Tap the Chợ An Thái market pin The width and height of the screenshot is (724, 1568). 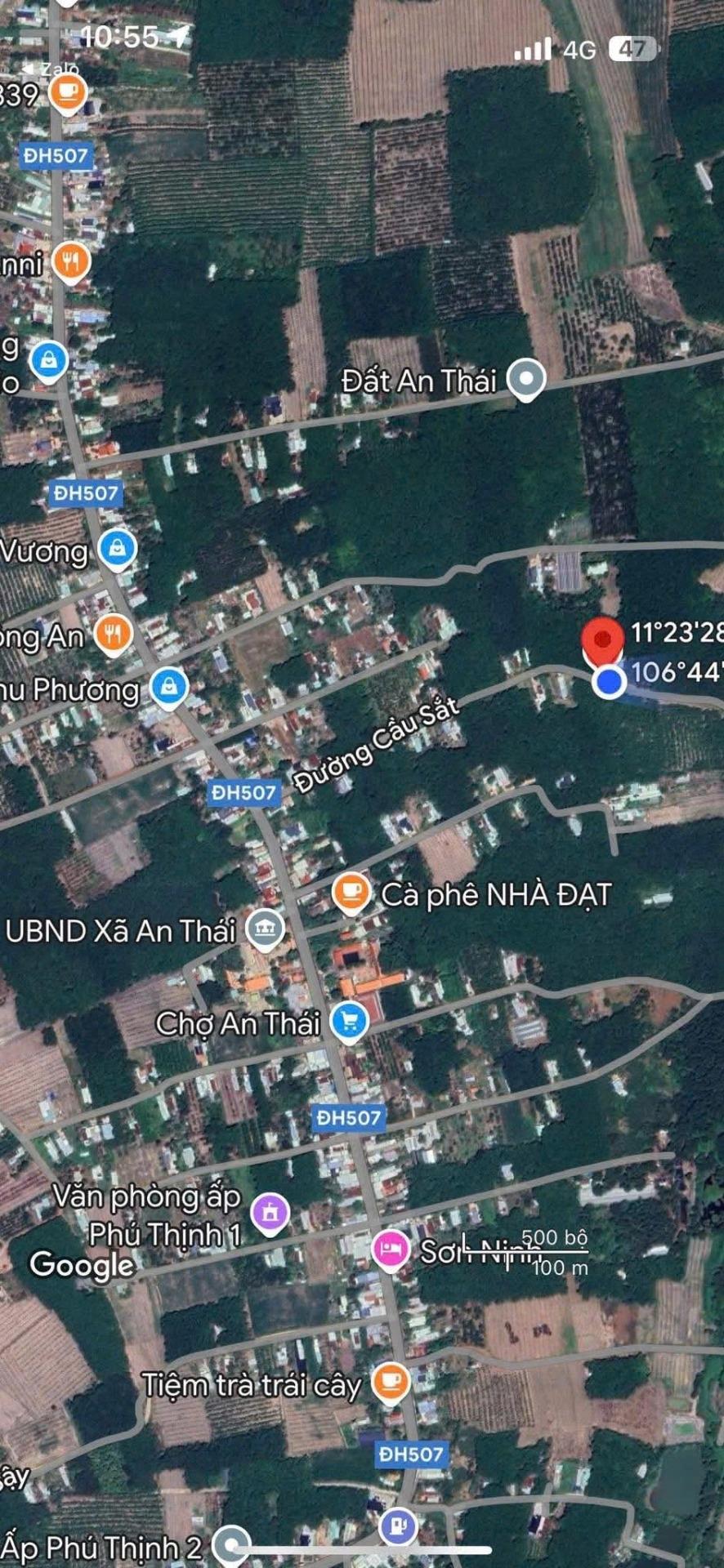[x=349, y=1022]
